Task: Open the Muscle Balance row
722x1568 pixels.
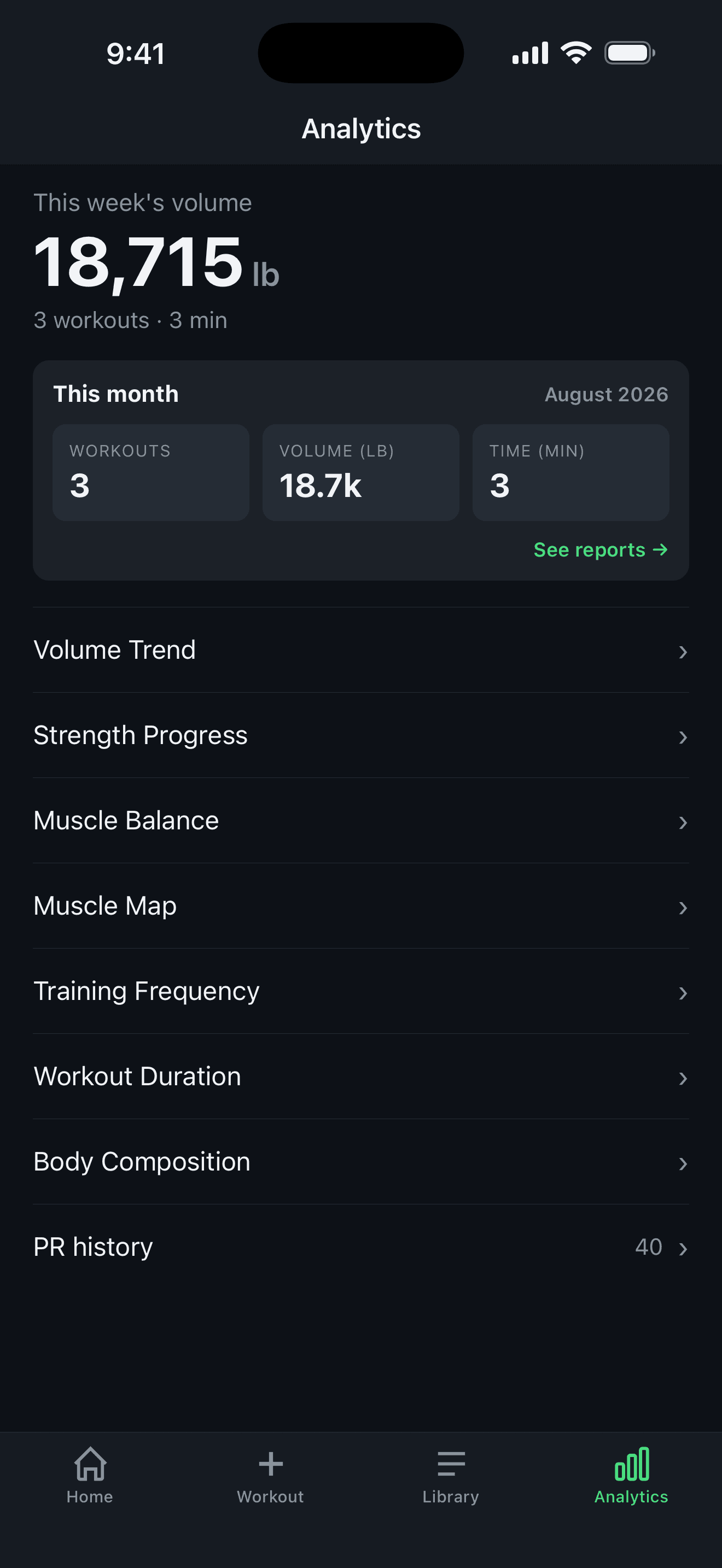Action: [361, 821]
